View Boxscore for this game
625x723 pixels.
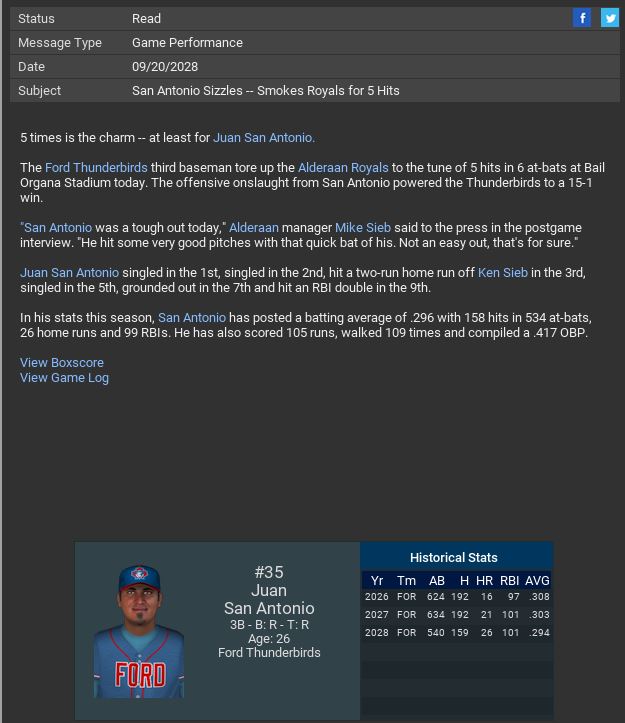click(x=62, y=363)
